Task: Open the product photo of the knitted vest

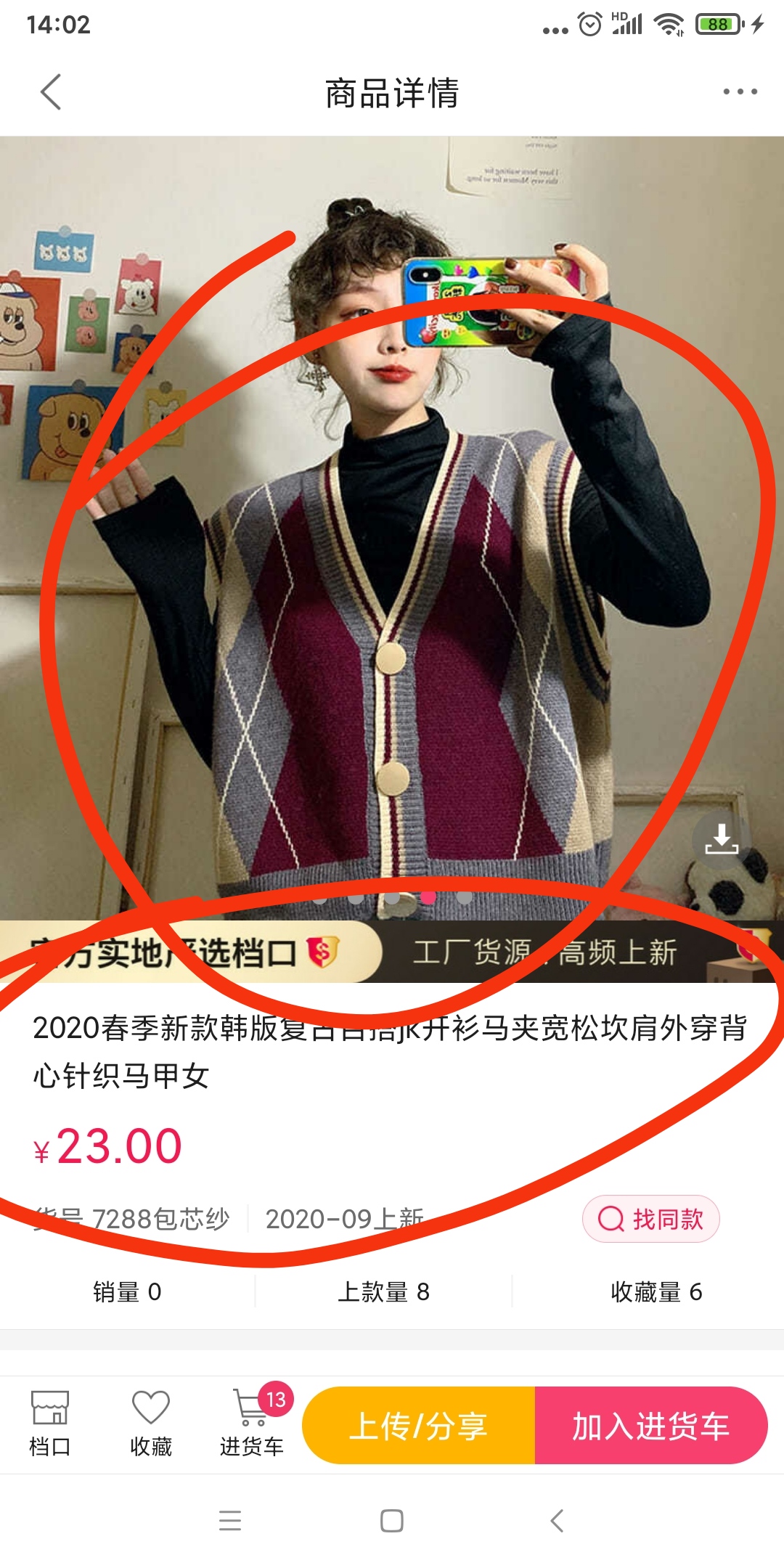Action: point(392,528)
